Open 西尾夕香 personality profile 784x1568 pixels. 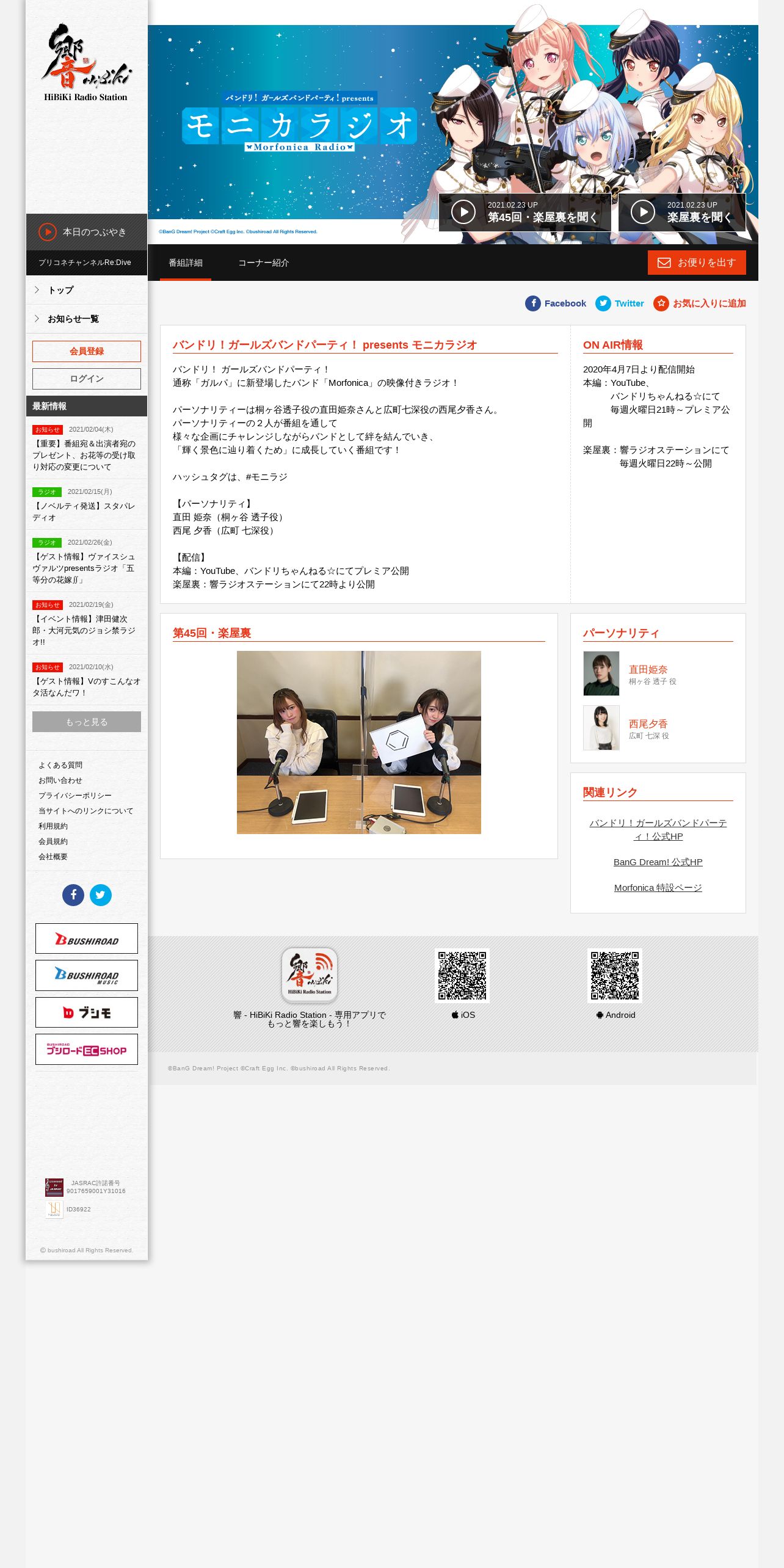[648, 724]
